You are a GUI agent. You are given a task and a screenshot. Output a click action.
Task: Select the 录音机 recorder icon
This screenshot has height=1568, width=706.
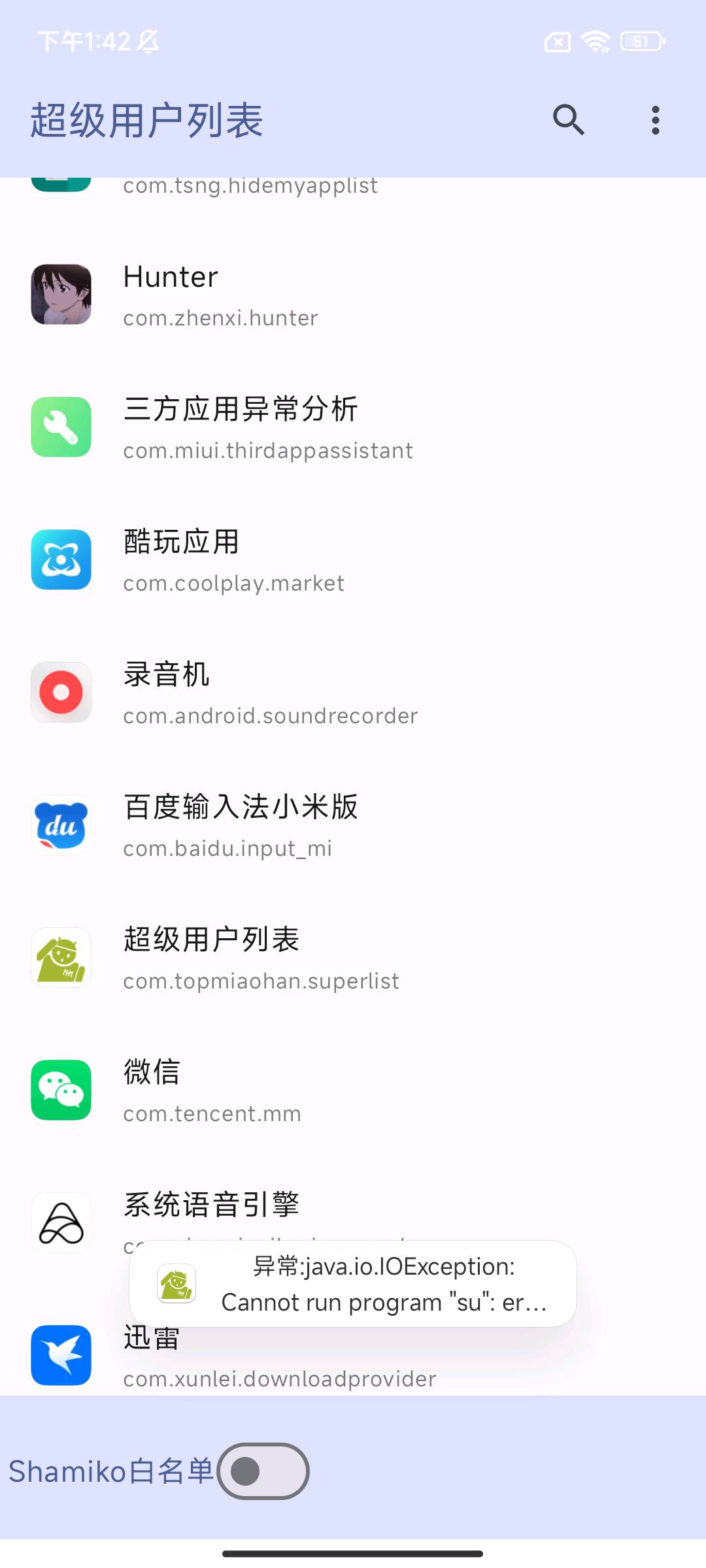click(x=61, y=692)
